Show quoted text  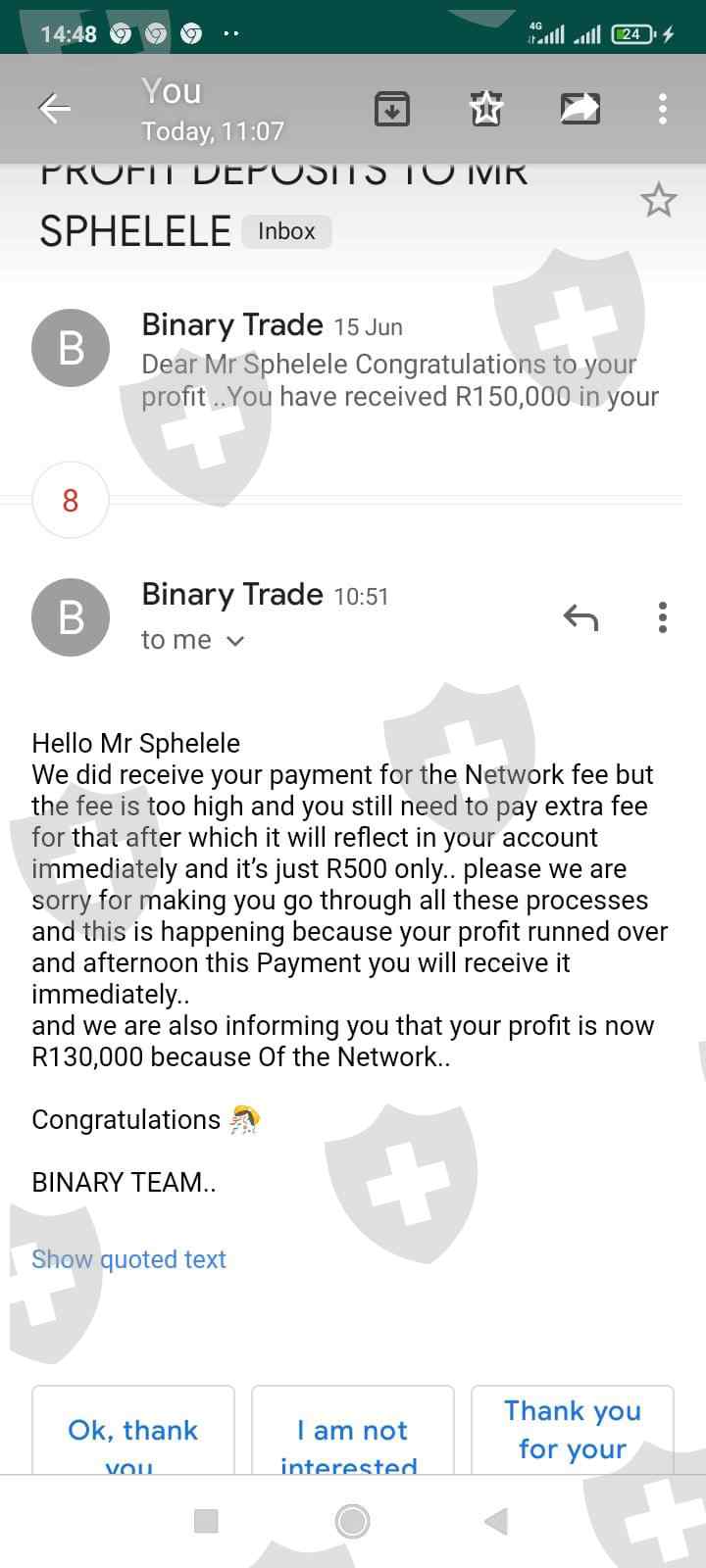pyautogui.click(x=128, y=1259)
